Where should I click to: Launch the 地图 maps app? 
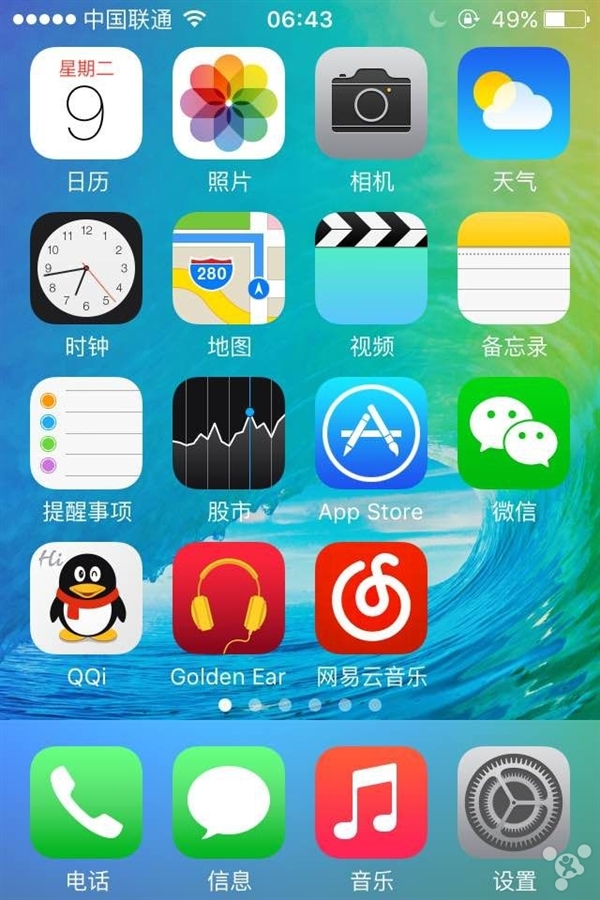point(229,269)
